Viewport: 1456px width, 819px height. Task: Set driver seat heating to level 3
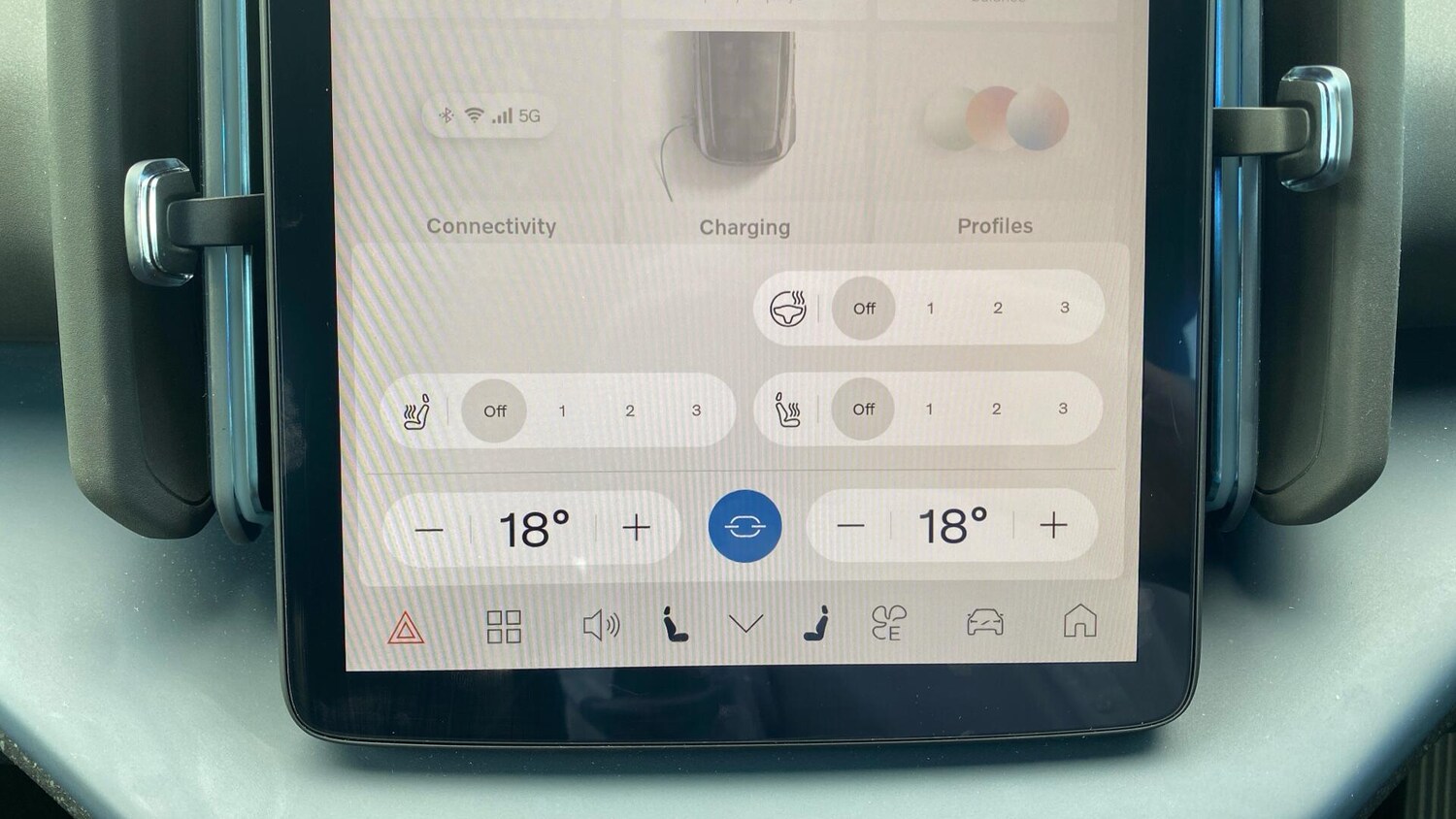point(696,410)
